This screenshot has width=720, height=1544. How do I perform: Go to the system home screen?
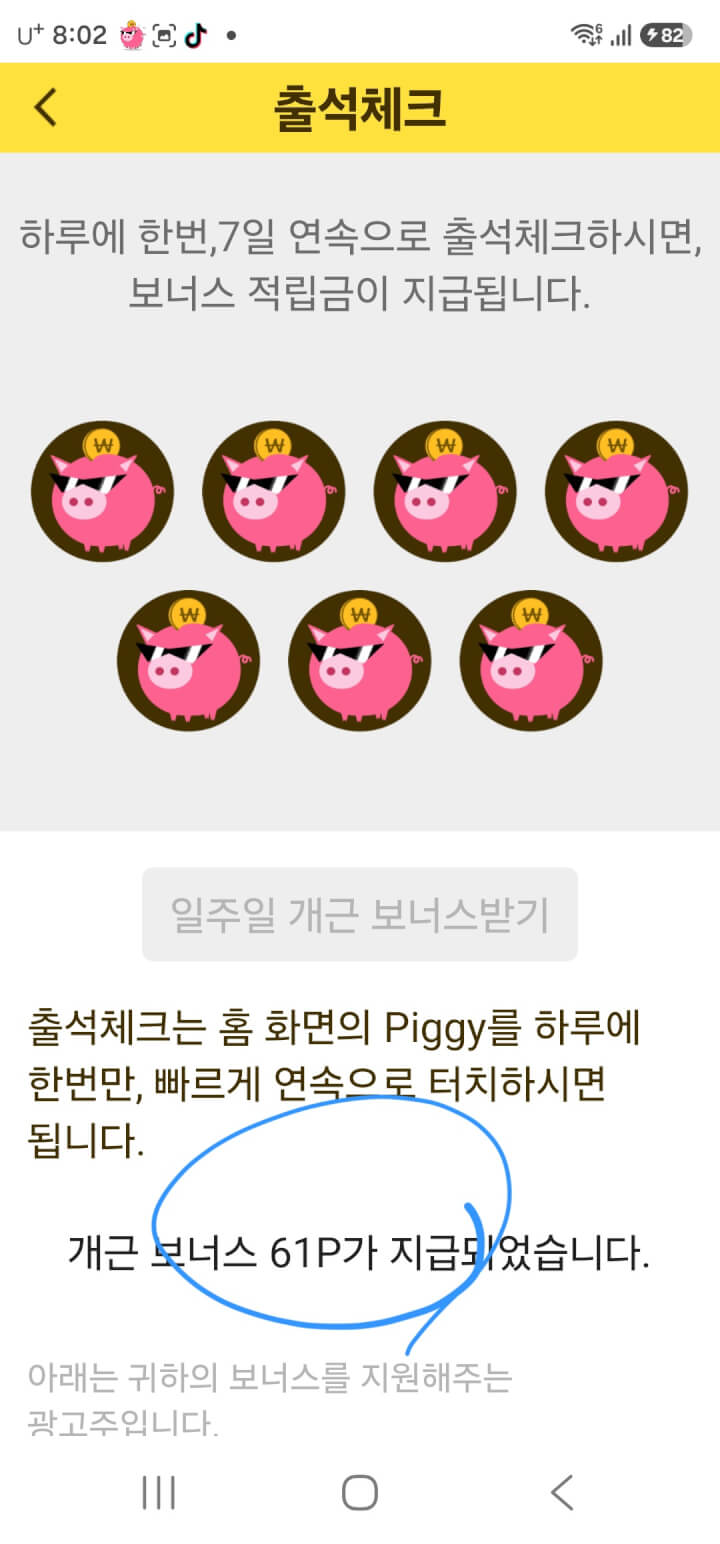coord(360,1493)
